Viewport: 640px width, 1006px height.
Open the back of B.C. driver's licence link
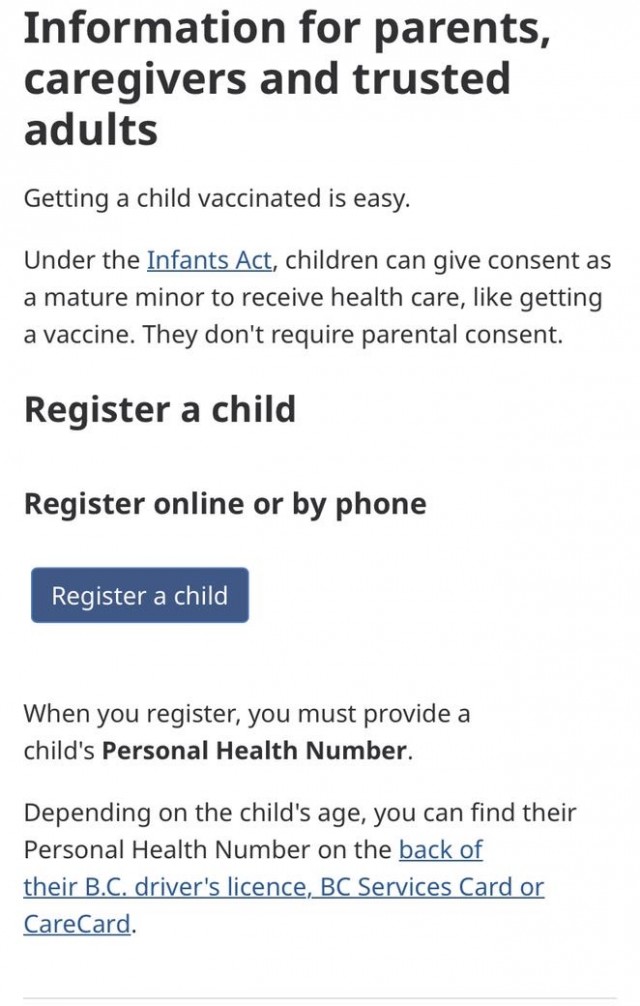pyautogui.click(x=283, y=887)
